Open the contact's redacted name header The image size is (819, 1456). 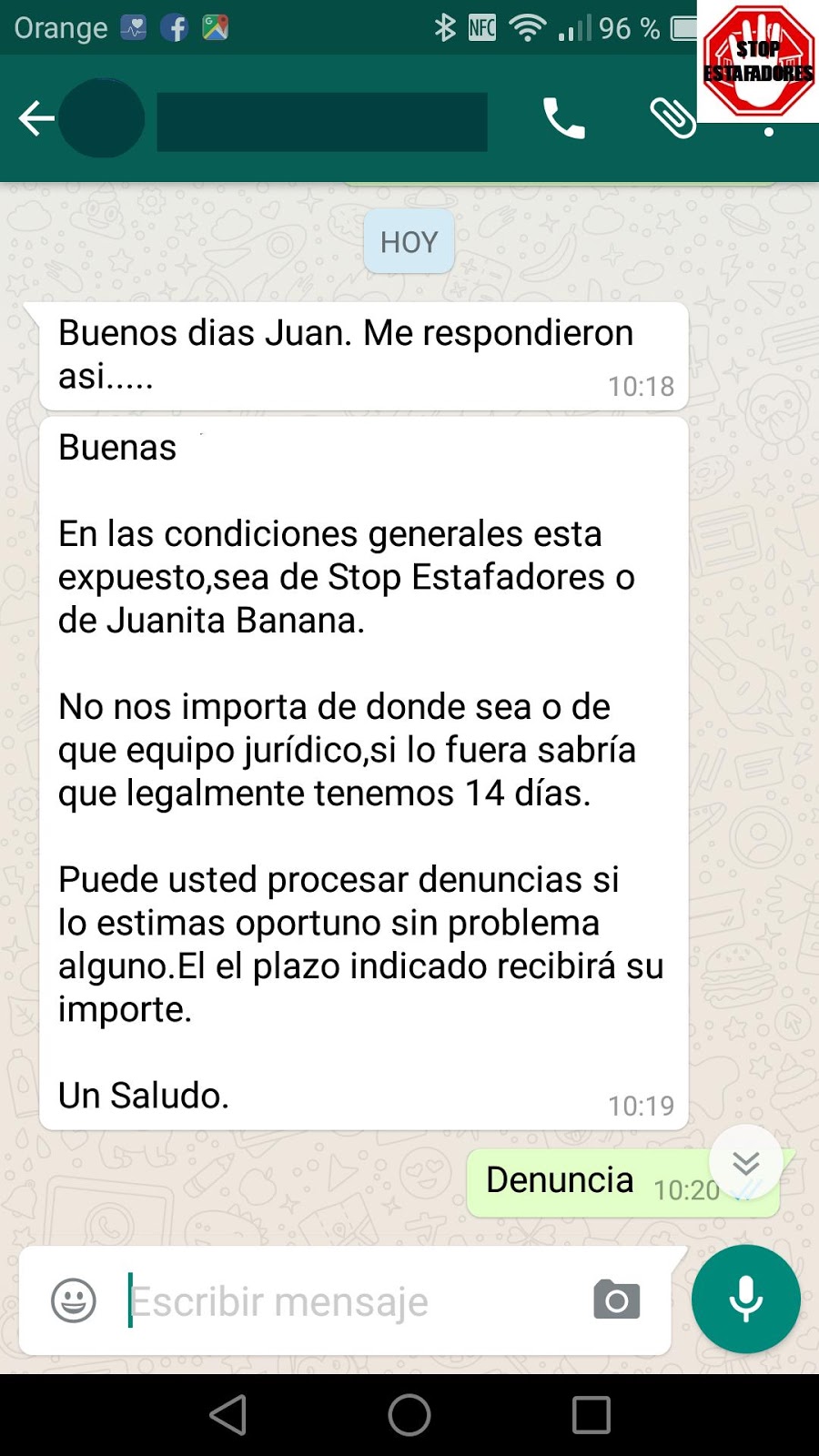[x=322, y=121]
